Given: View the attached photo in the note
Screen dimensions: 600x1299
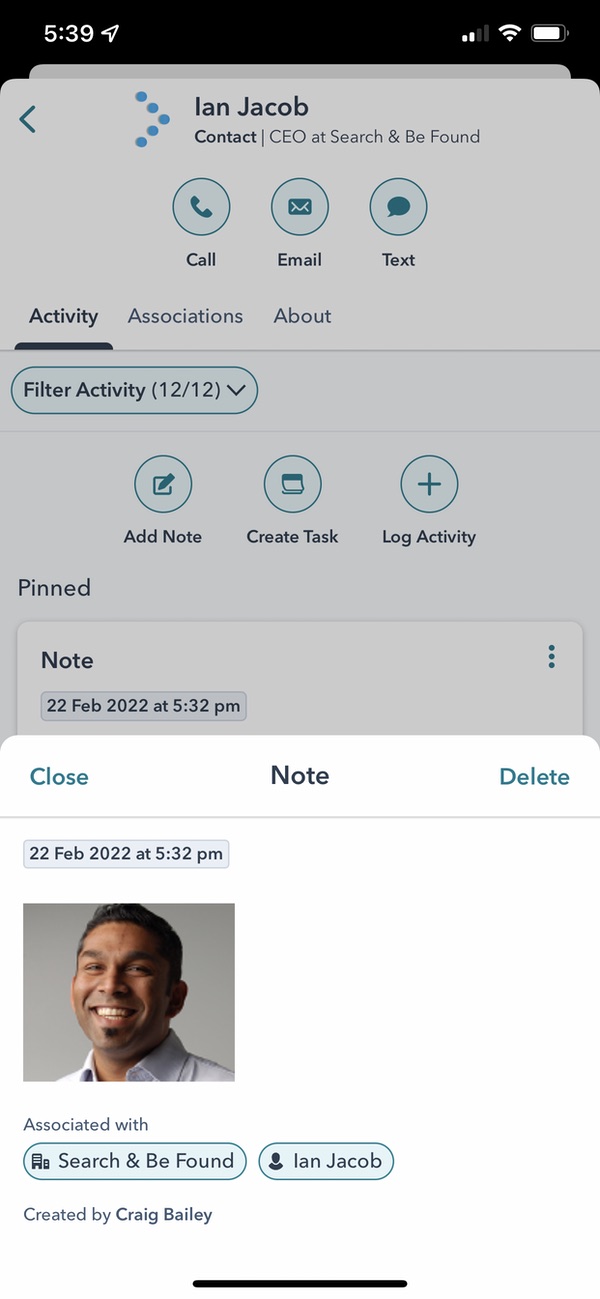Looking at the screenshot, I should click(x=129, y=992).
